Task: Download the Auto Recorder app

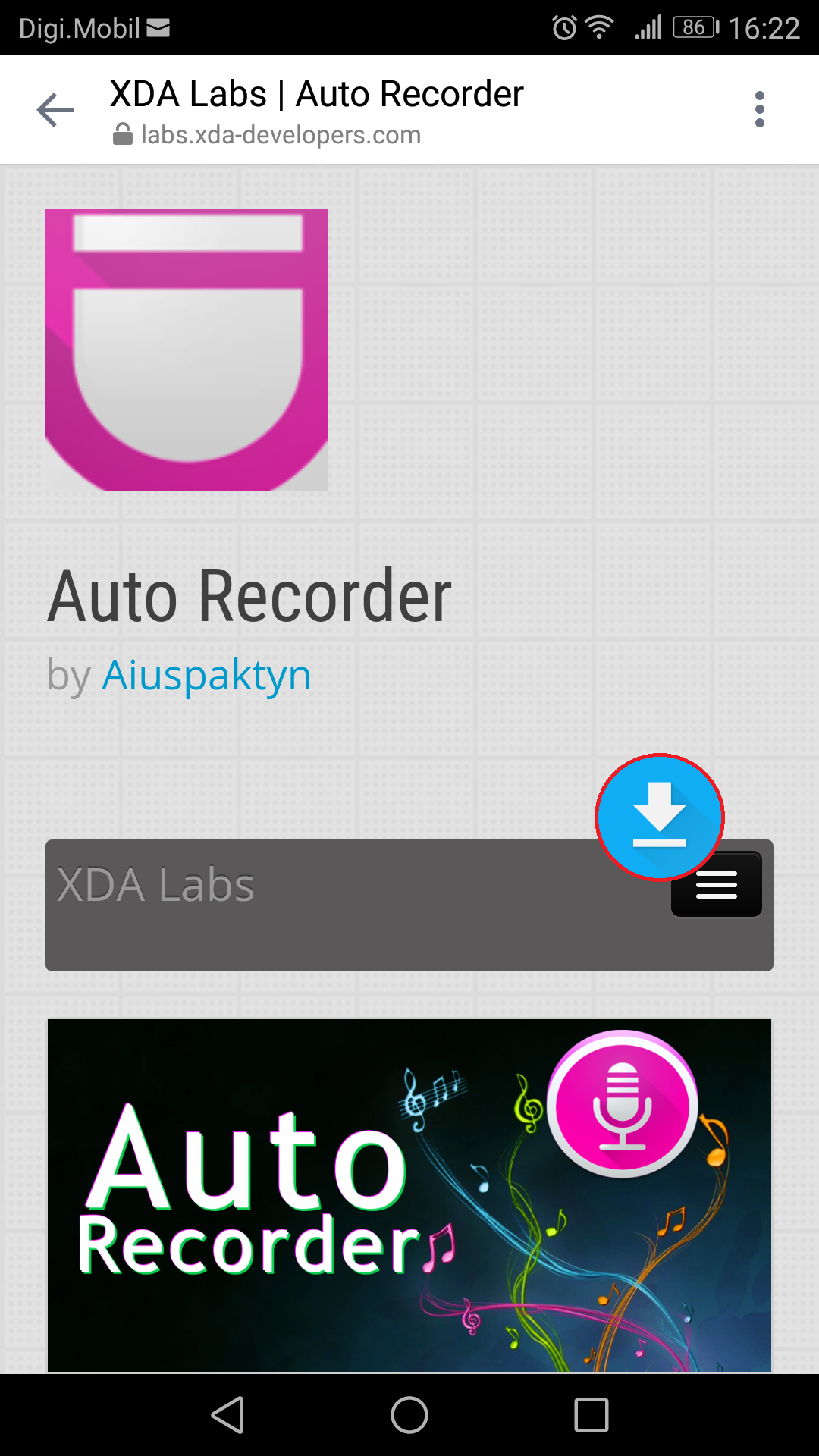Action: click(x=659, y=817)
